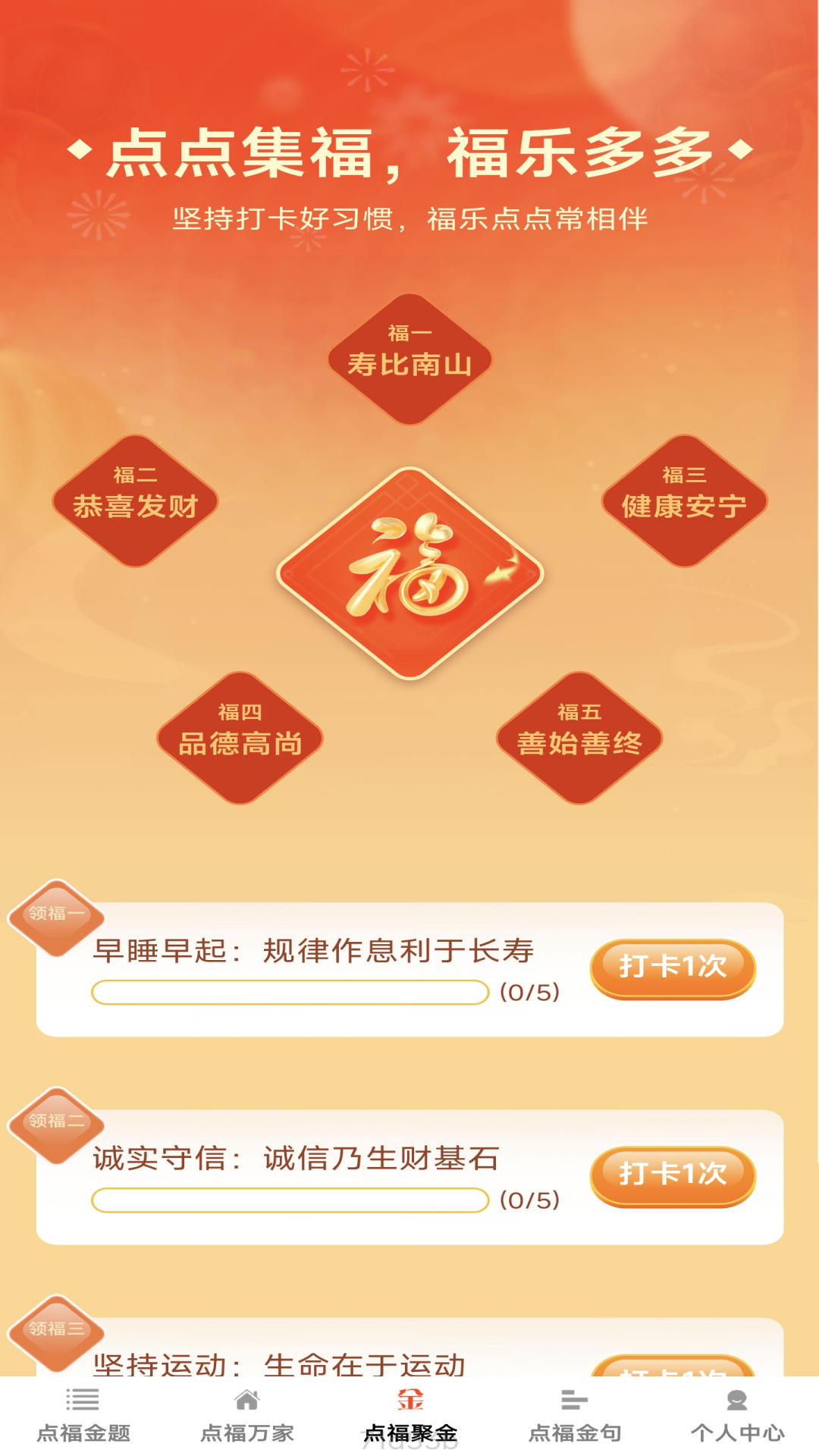Viewport: 819px width, 1456px height.
Task: Open the 领福一 corner badge
Action: pyautogui.click(x=55, y=915)
